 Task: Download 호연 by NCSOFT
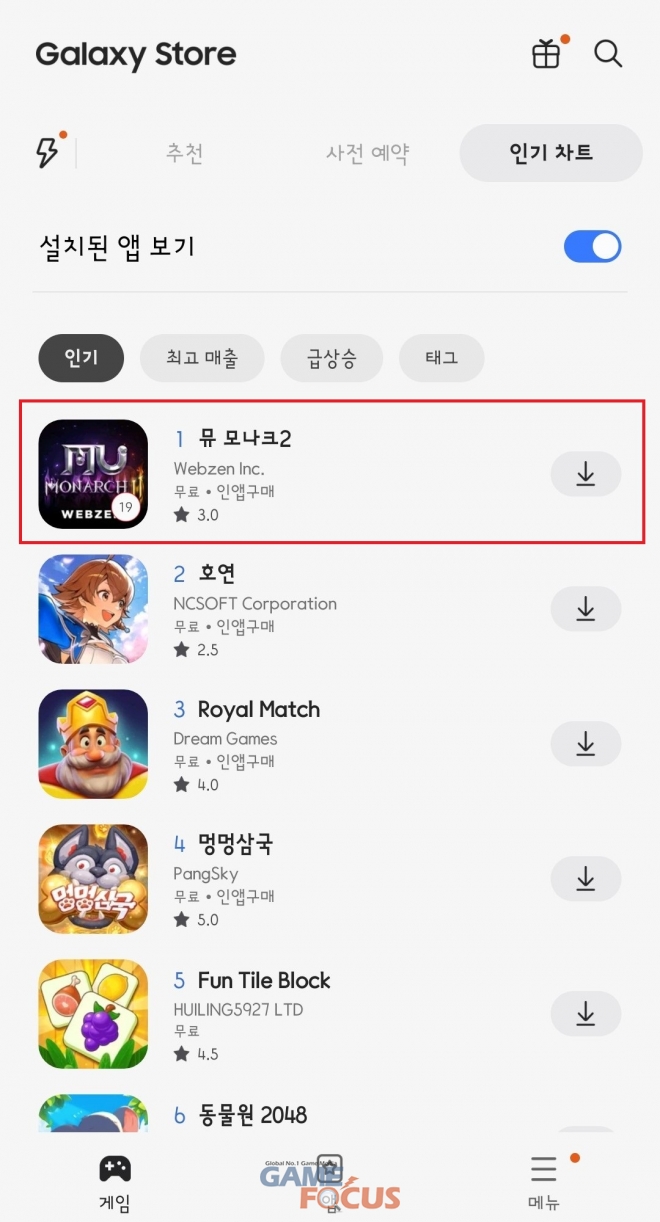point(585,609)
